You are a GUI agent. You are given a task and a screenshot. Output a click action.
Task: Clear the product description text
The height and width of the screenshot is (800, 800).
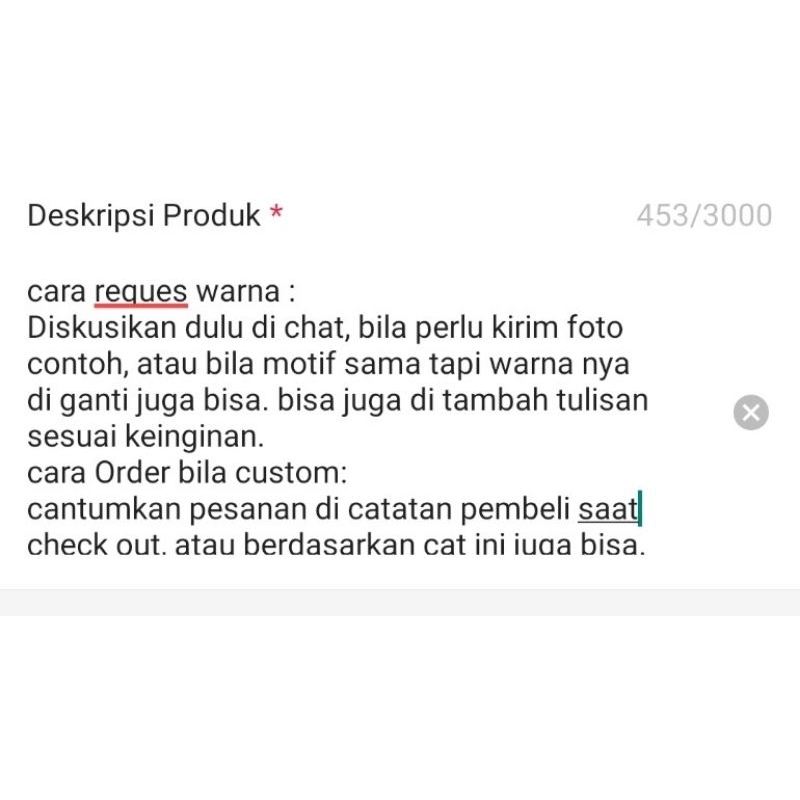point(751,412)
